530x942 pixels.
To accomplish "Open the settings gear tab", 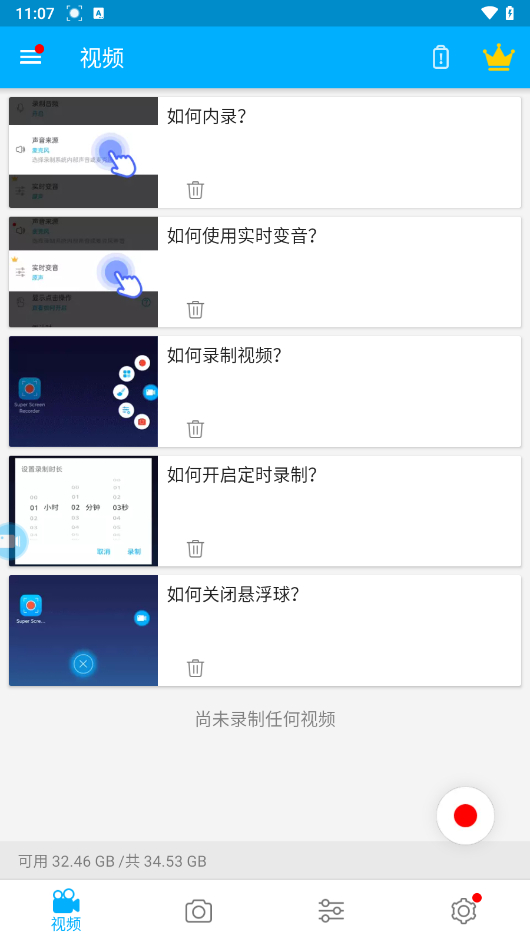I will (x=463, y=911).
